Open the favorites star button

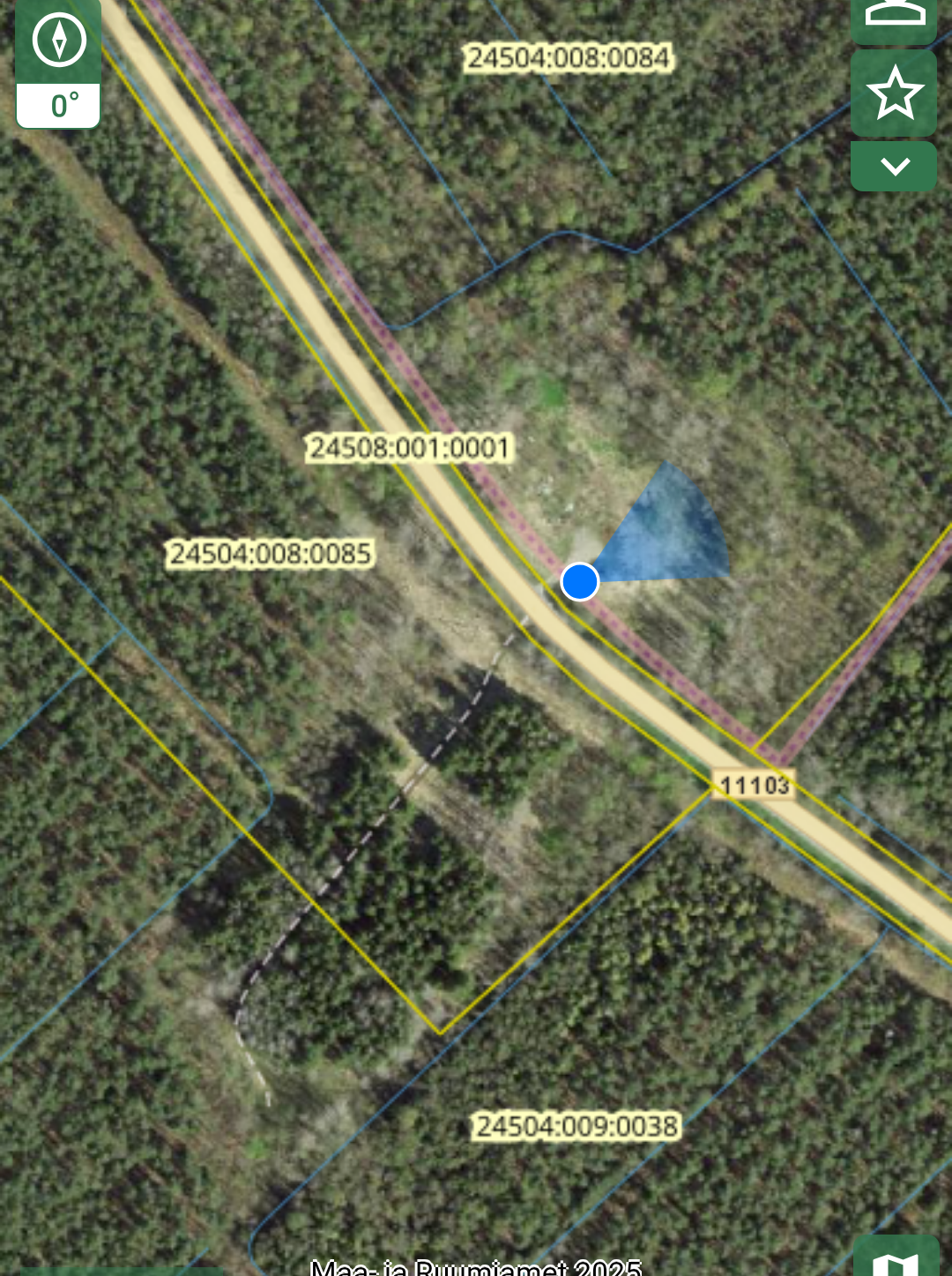[894, 93]
